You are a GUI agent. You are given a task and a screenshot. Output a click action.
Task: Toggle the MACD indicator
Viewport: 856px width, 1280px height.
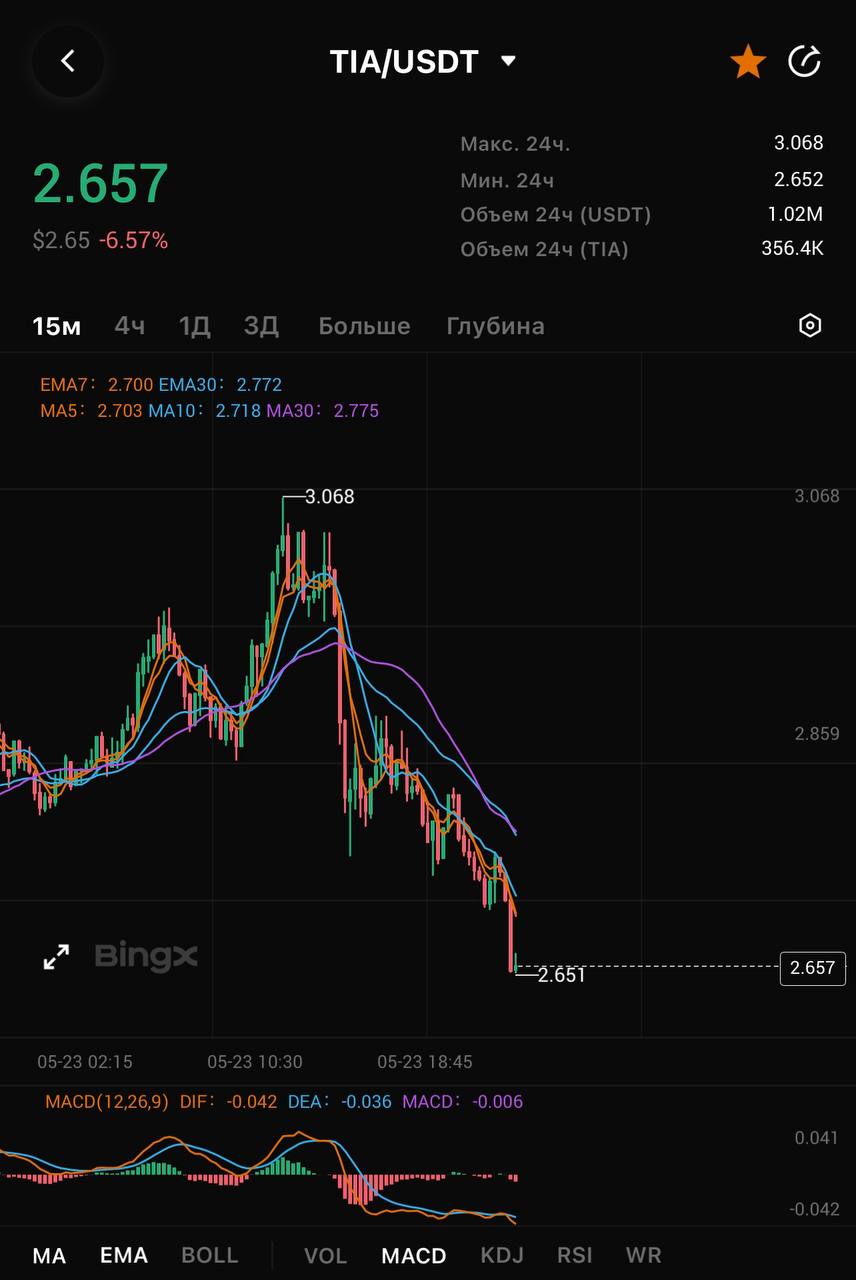point(414,1255)
